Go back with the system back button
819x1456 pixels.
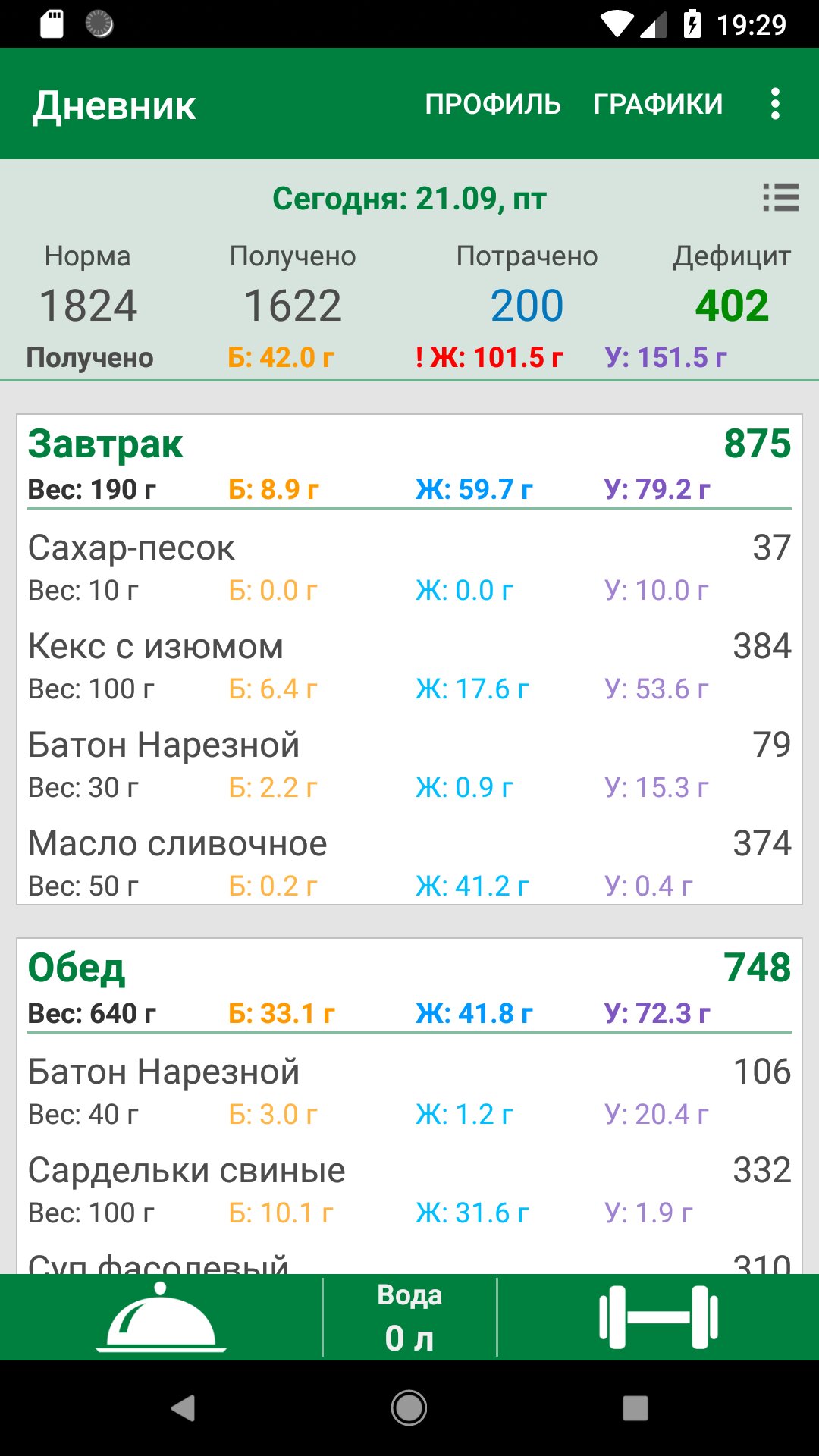click(x=183, y=1408)
